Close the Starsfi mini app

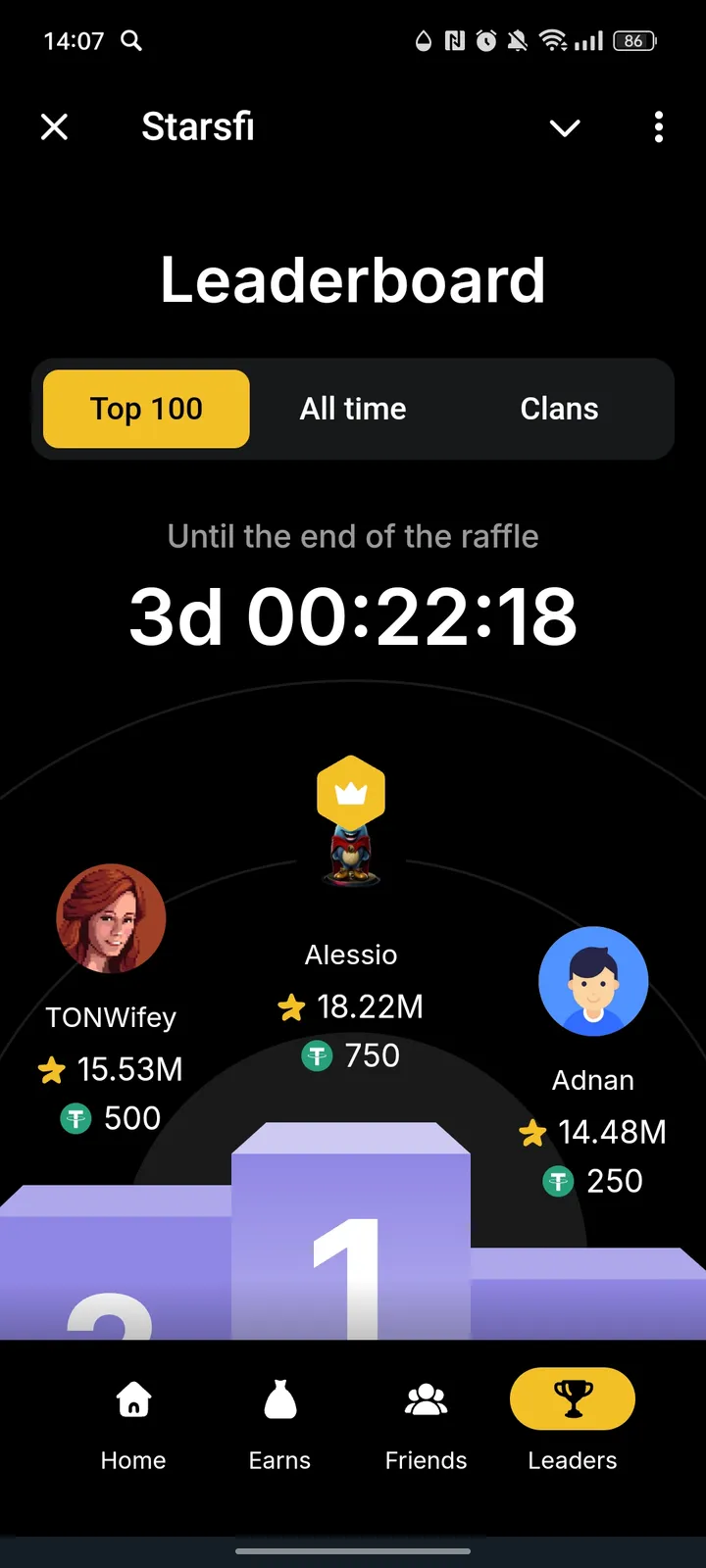click(x=55, y=126)
